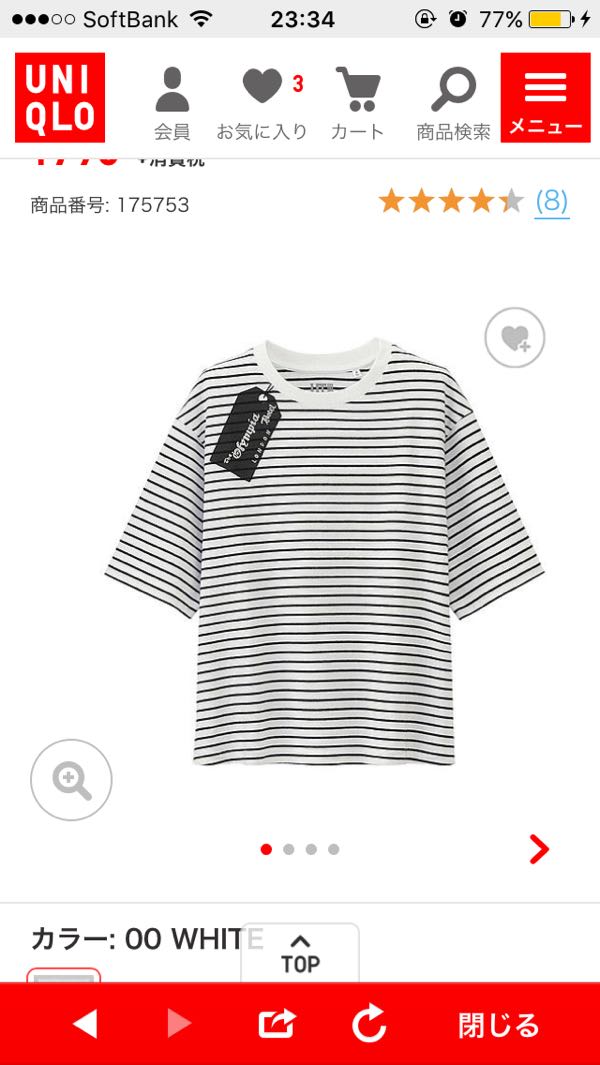This screenshot has width=600, height=1065.
Task: Go back to the previous page
Action: tap(85, 1024)
